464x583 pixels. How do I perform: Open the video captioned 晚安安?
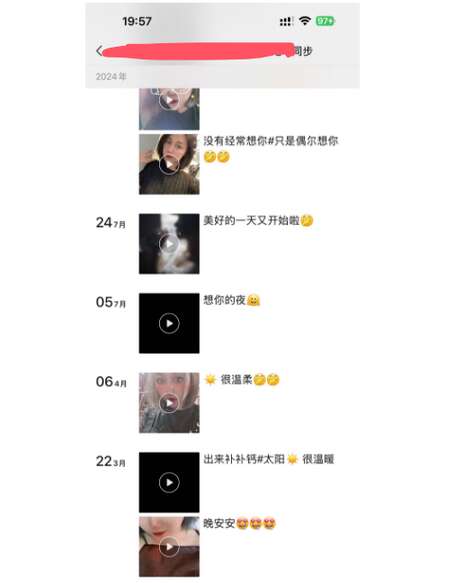[x=169, y=547]
